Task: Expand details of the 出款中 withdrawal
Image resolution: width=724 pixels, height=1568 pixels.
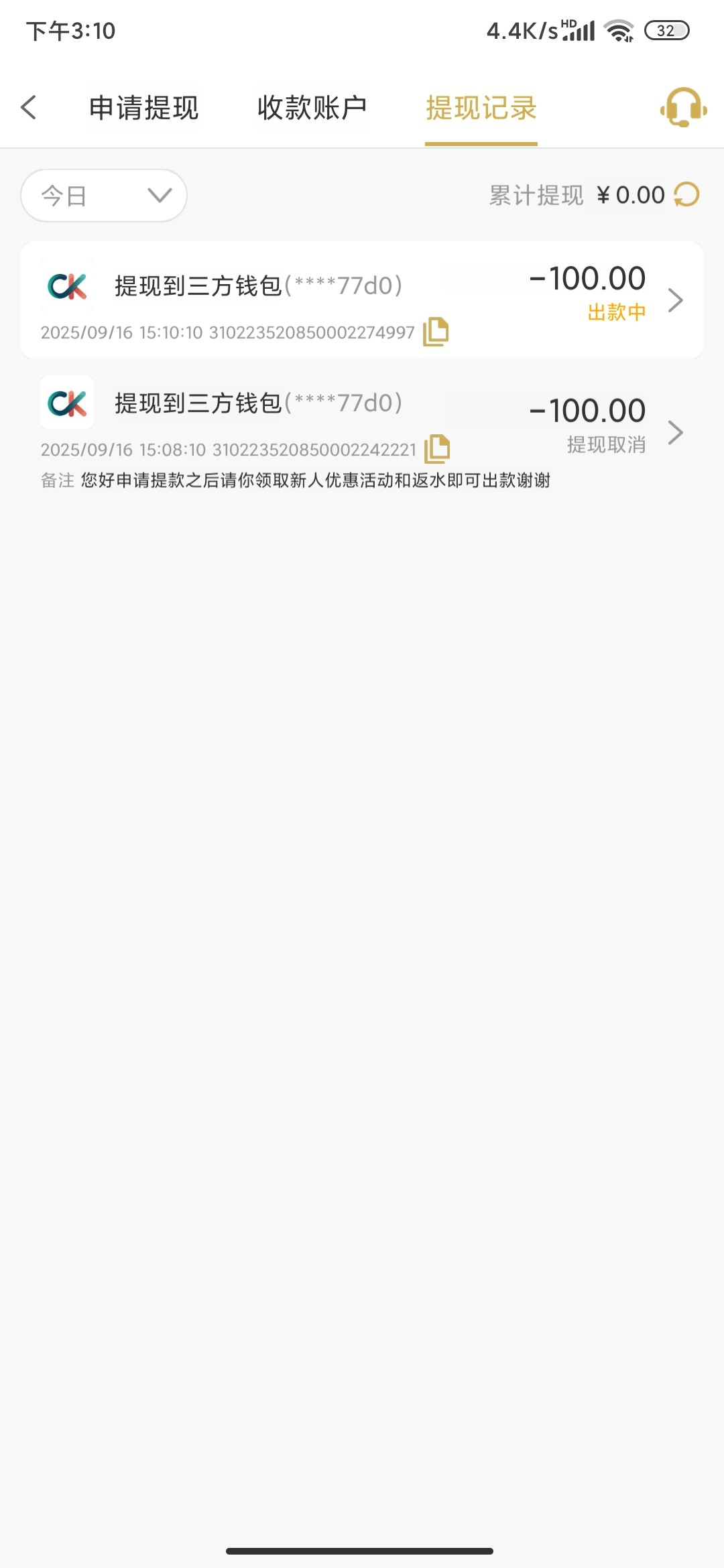Action: coord(675,300)
